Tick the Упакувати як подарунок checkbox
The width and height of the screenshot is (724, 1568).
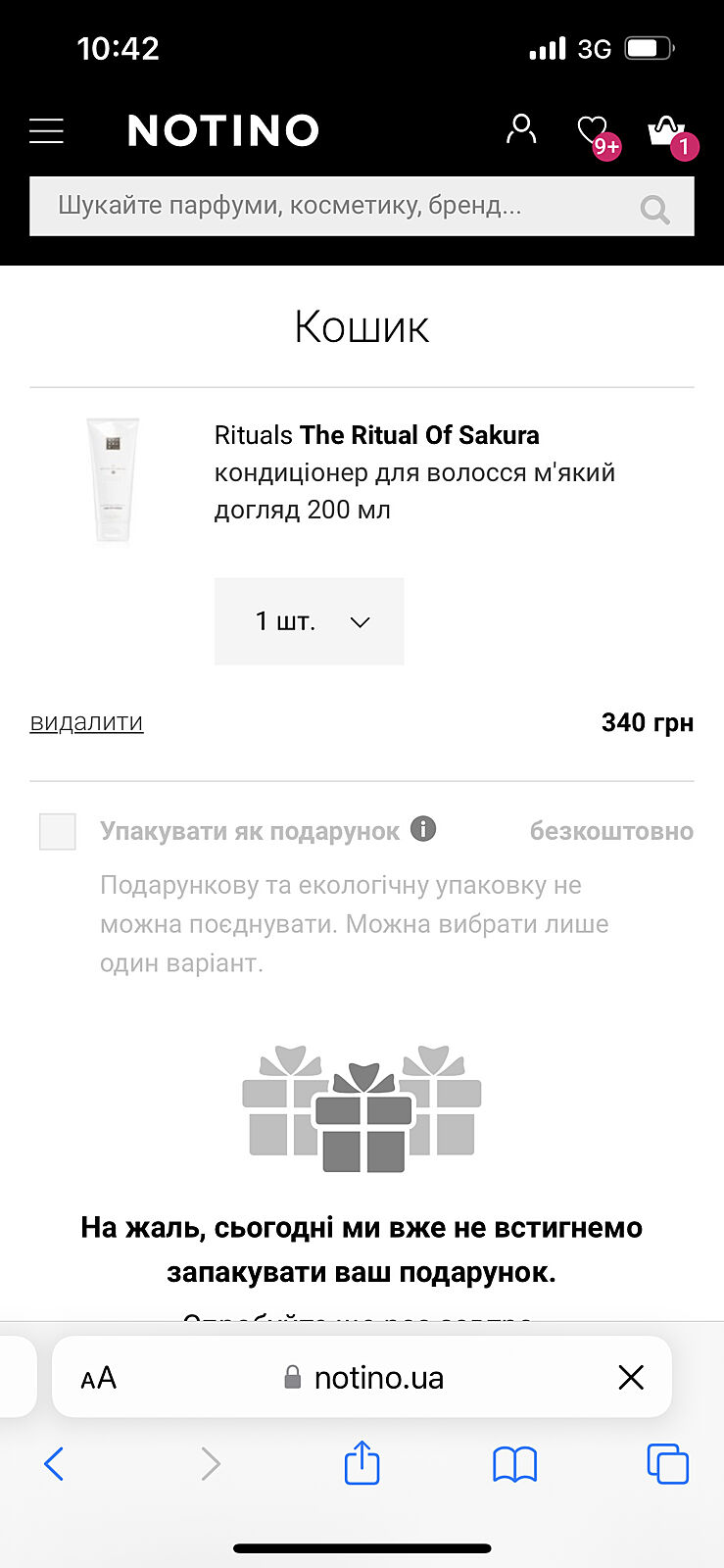pyautogui.click(x=58, y=831)
